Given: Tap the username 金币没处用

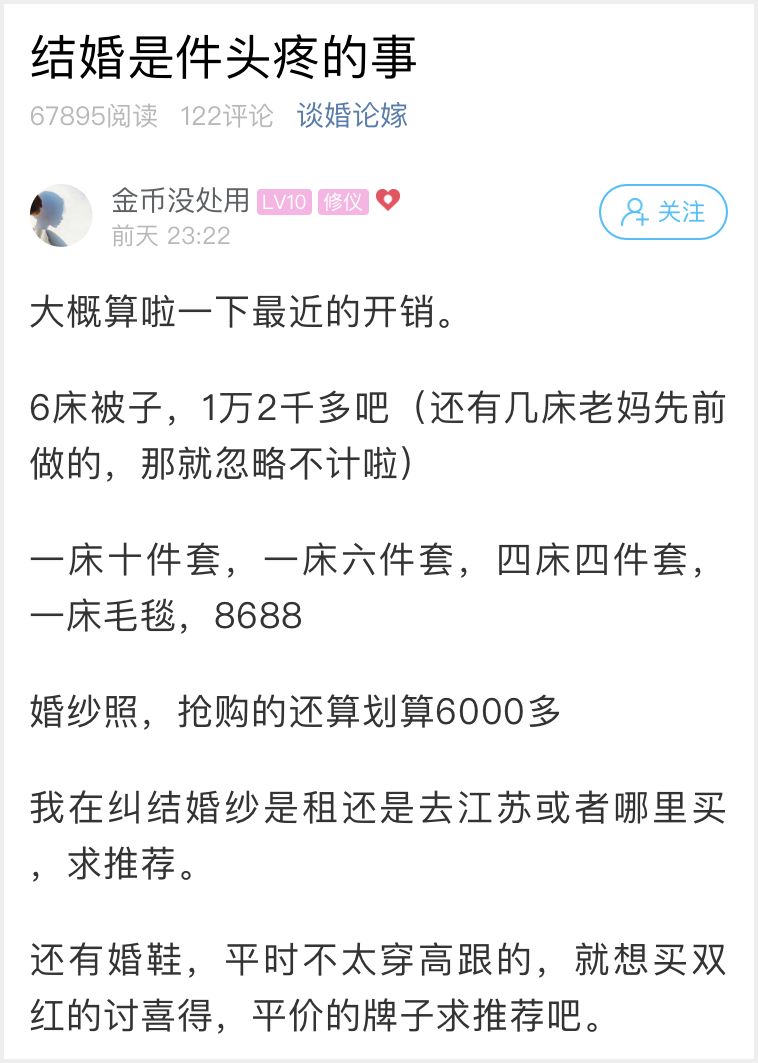Looking at the screenshot, I should tap(180, 200).
